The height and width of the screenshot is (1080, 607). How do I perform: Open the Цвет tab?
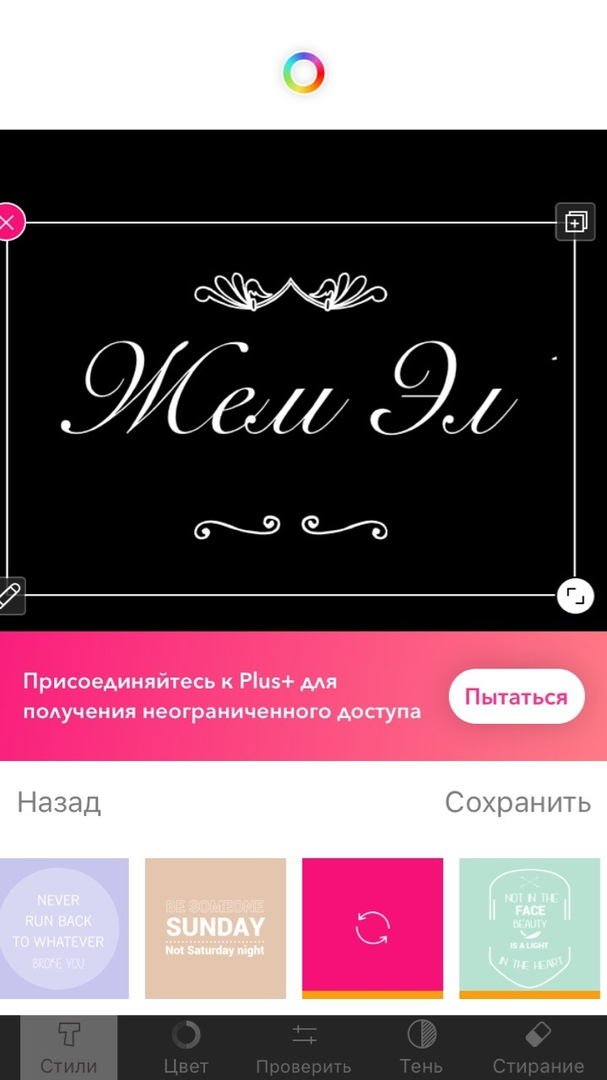click(x=186, y=1048)
